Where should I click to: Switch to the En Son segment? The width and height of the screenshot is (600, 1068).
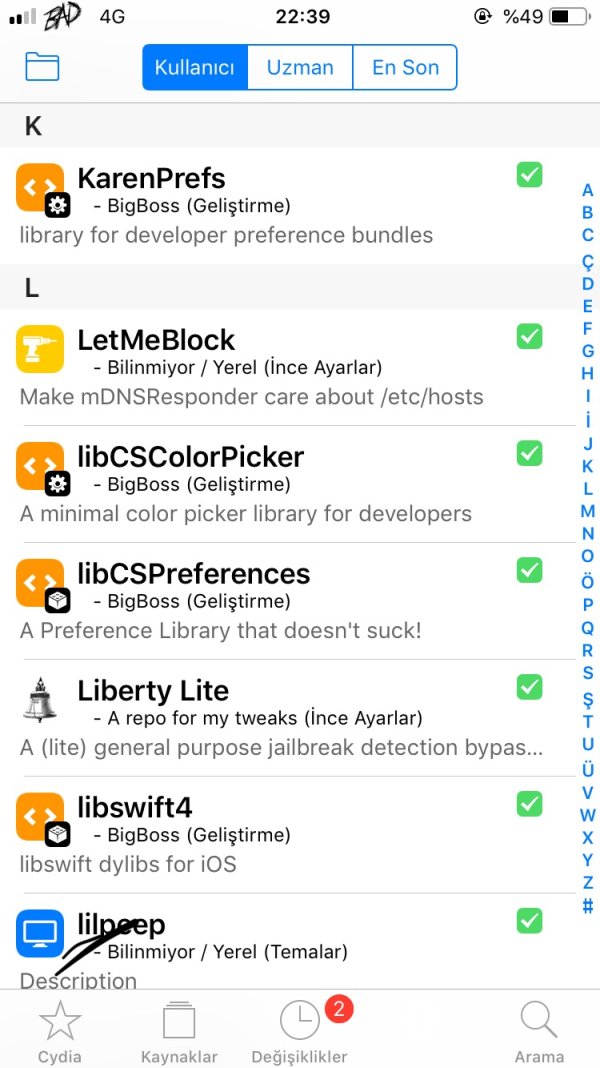coord(405,68)
